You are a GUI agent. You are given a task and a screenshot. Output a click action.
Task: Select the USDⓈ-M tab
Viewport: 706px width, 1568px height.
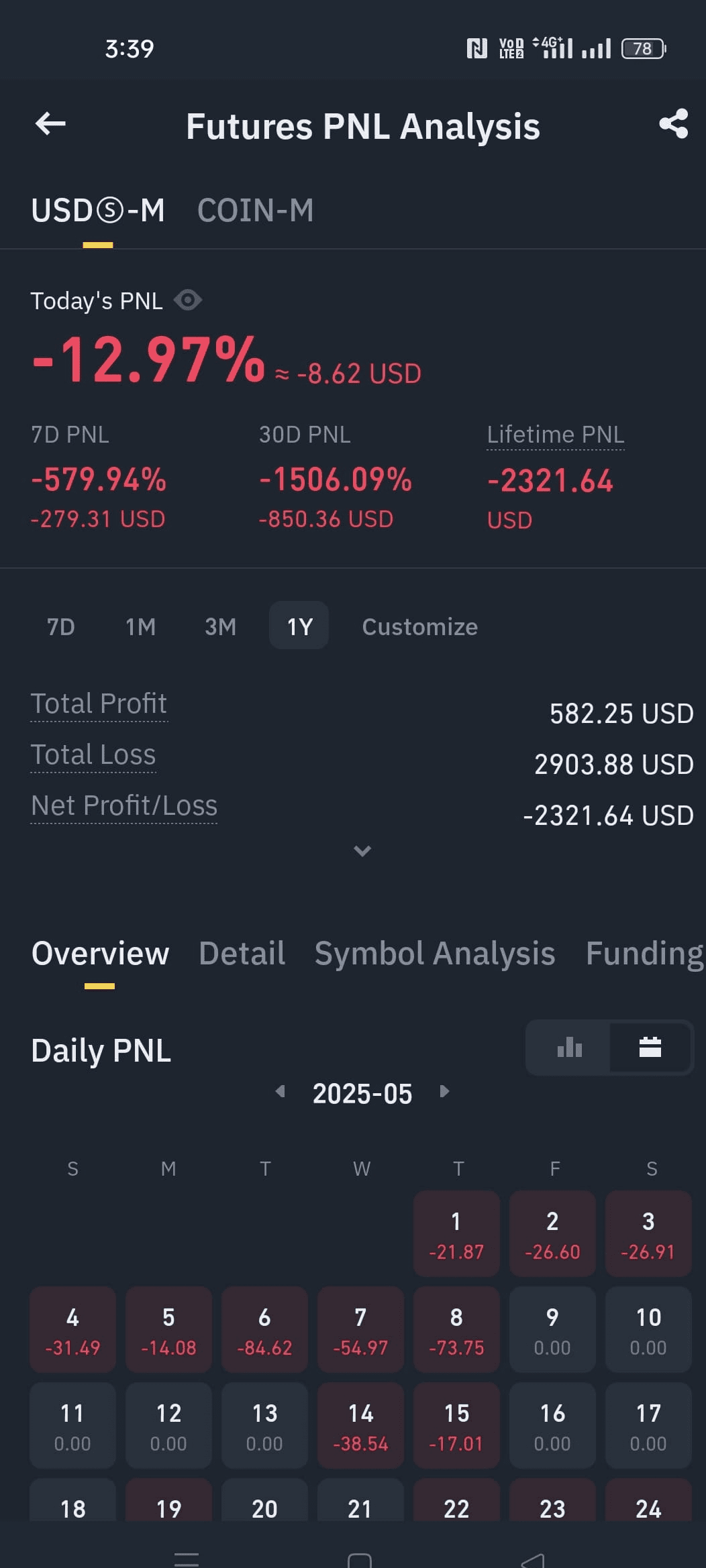point(98,211)
